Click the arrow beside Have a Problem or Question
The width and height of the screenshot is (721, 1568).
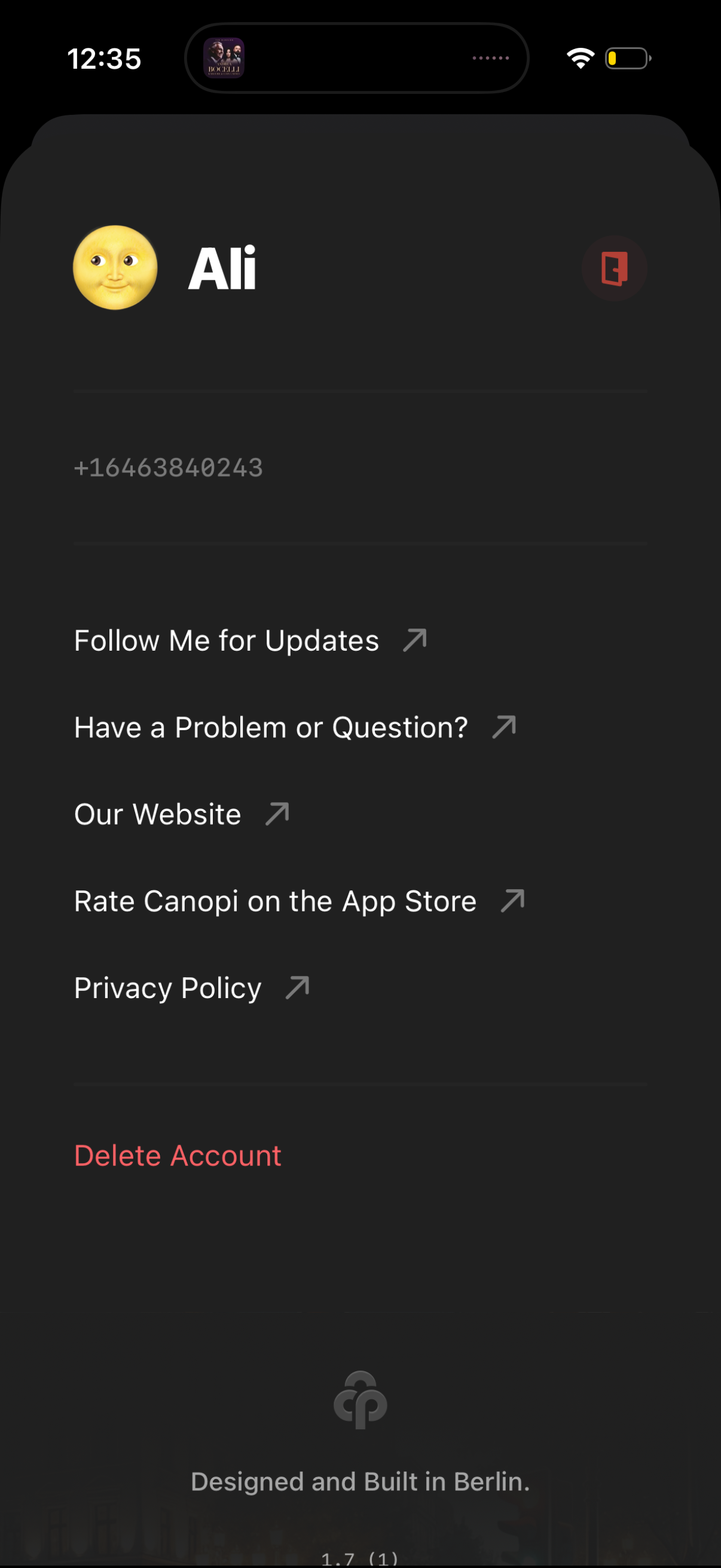pos(504,726)
